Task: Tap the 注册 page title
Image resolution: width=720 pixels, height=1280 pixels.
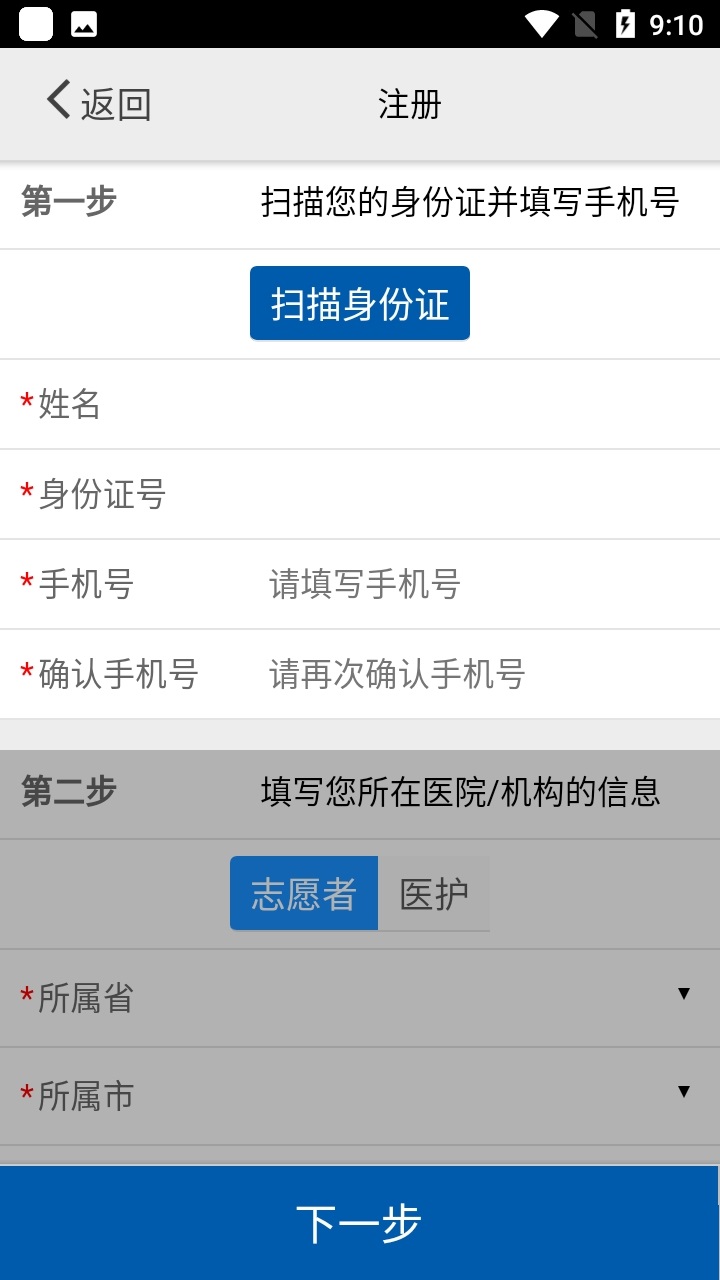Action: click(x=407, y=104)
